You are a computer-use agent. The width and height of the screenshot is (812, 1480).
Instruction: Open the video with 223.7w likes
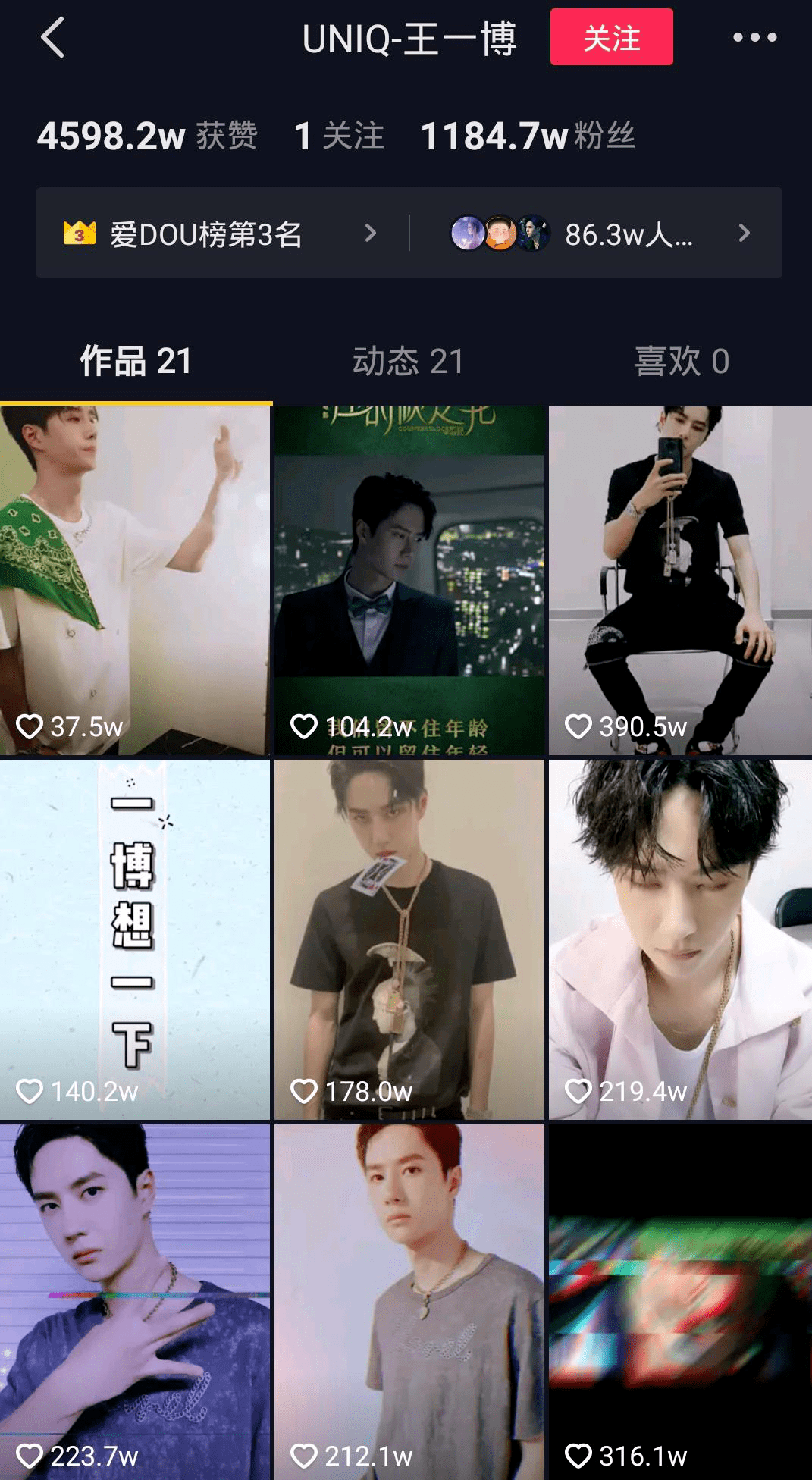click(x=135, y=1300)
